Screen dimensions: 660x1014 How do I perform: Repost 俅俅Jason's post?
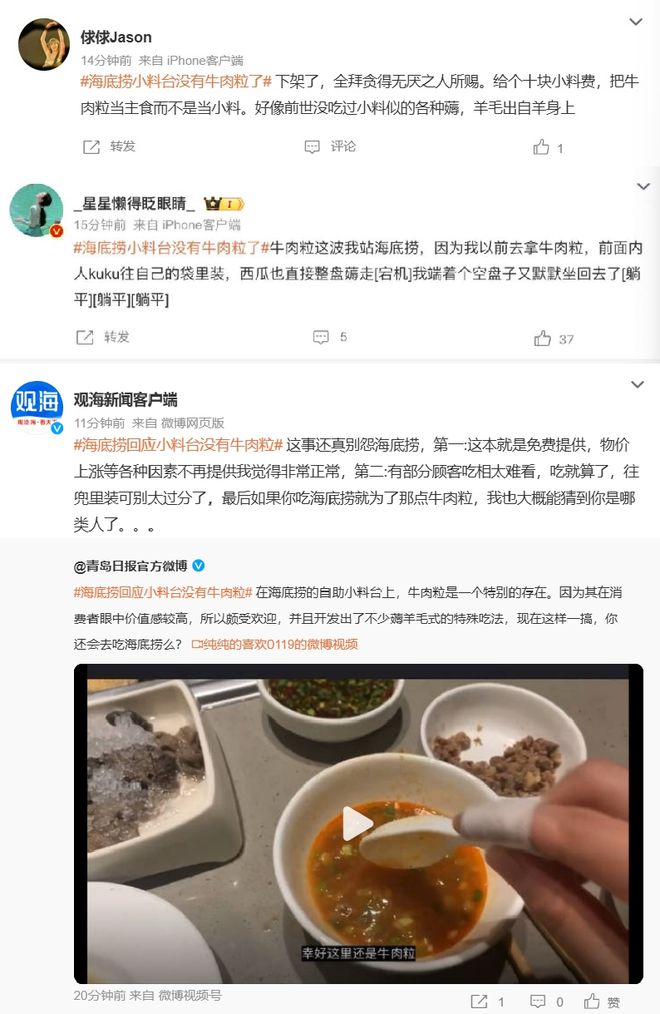point(110,147)
